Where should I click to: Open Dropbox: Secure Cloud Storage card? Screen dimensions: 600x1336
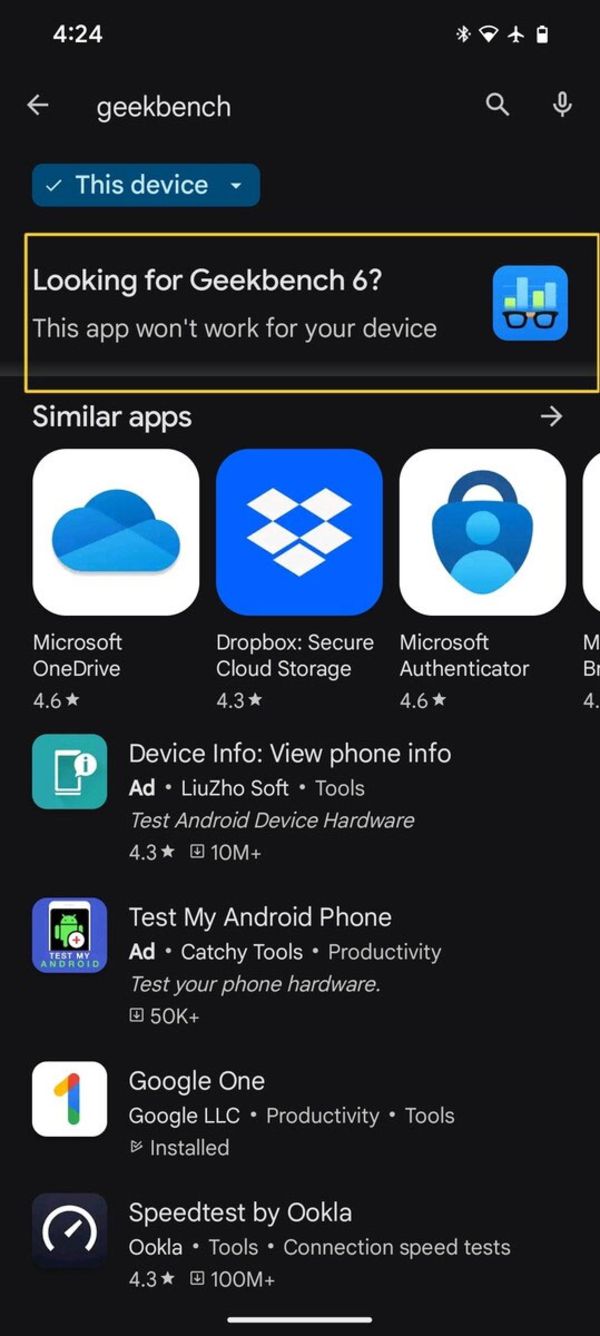(299, 580)
